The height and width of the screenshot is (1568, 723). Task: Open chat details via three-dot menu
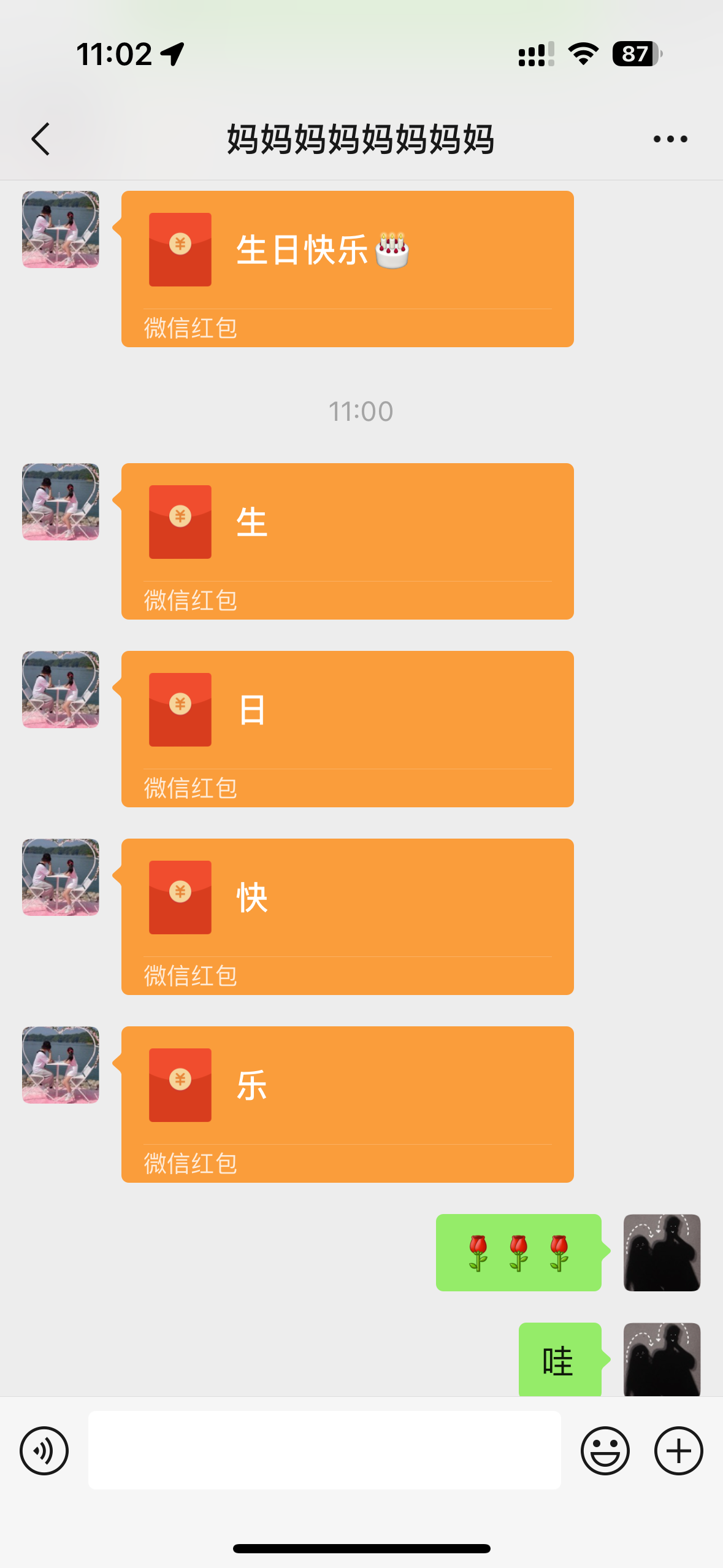tap(670, 139)
